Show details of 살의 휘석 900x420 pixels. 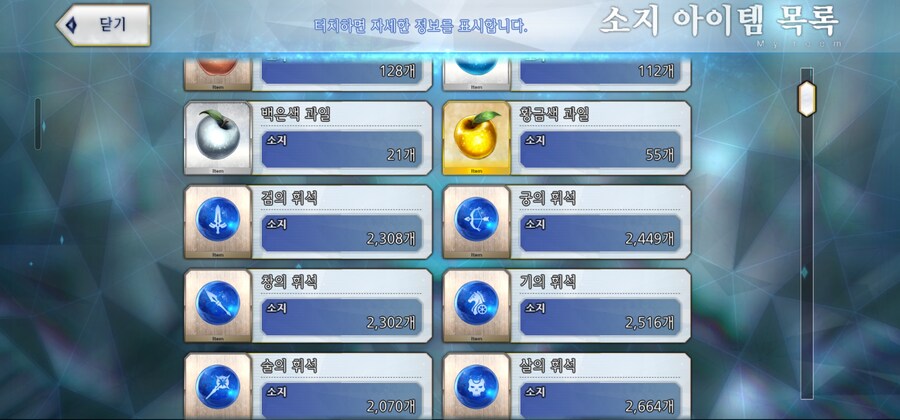(x=566, y=385)
